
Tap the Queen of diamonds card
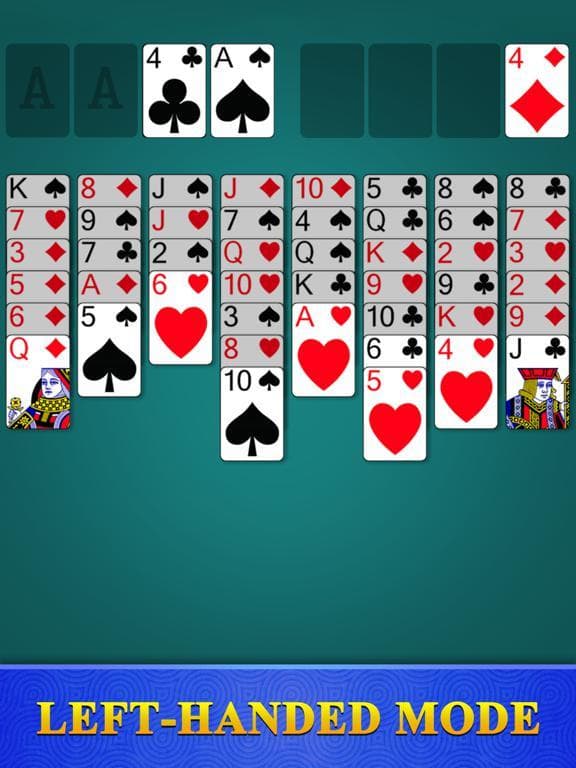click(x=38, y=382)
